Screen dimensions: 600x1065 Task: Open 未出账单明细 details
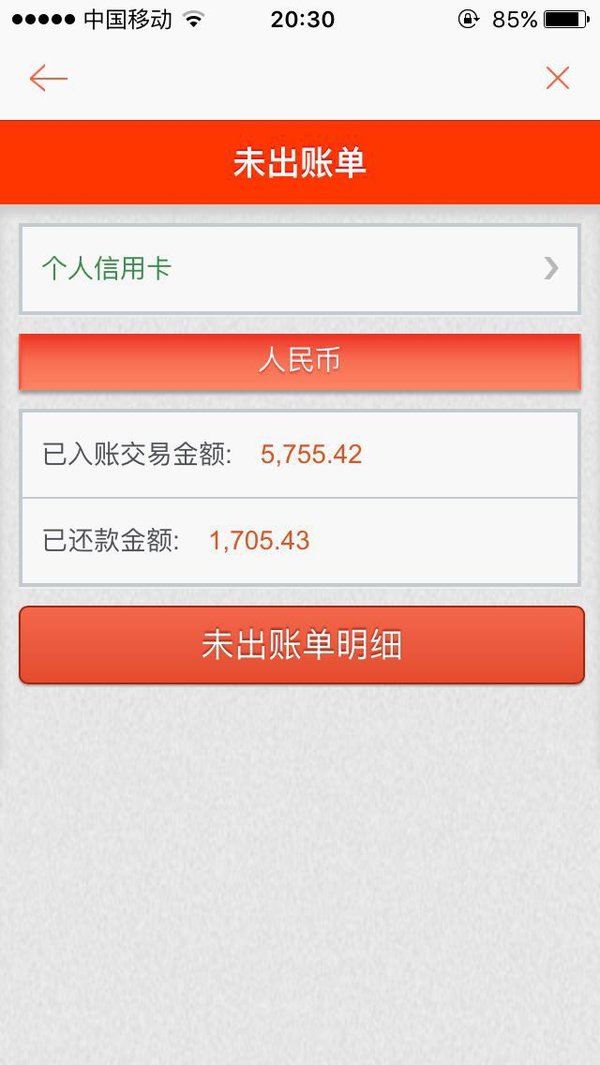point(302,645)
